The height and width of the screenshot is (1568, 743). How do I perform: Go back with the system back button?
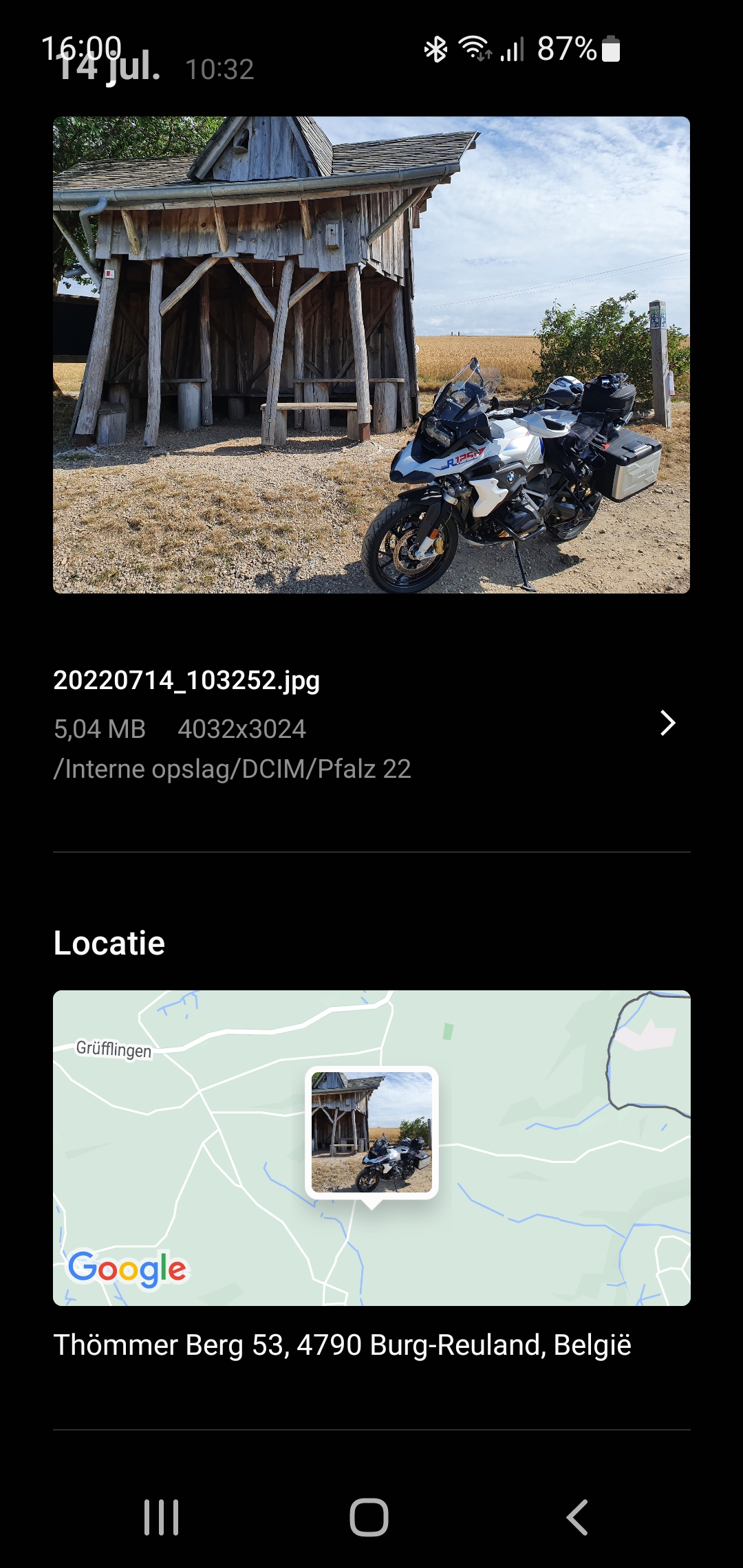[x=577, y=1517]
